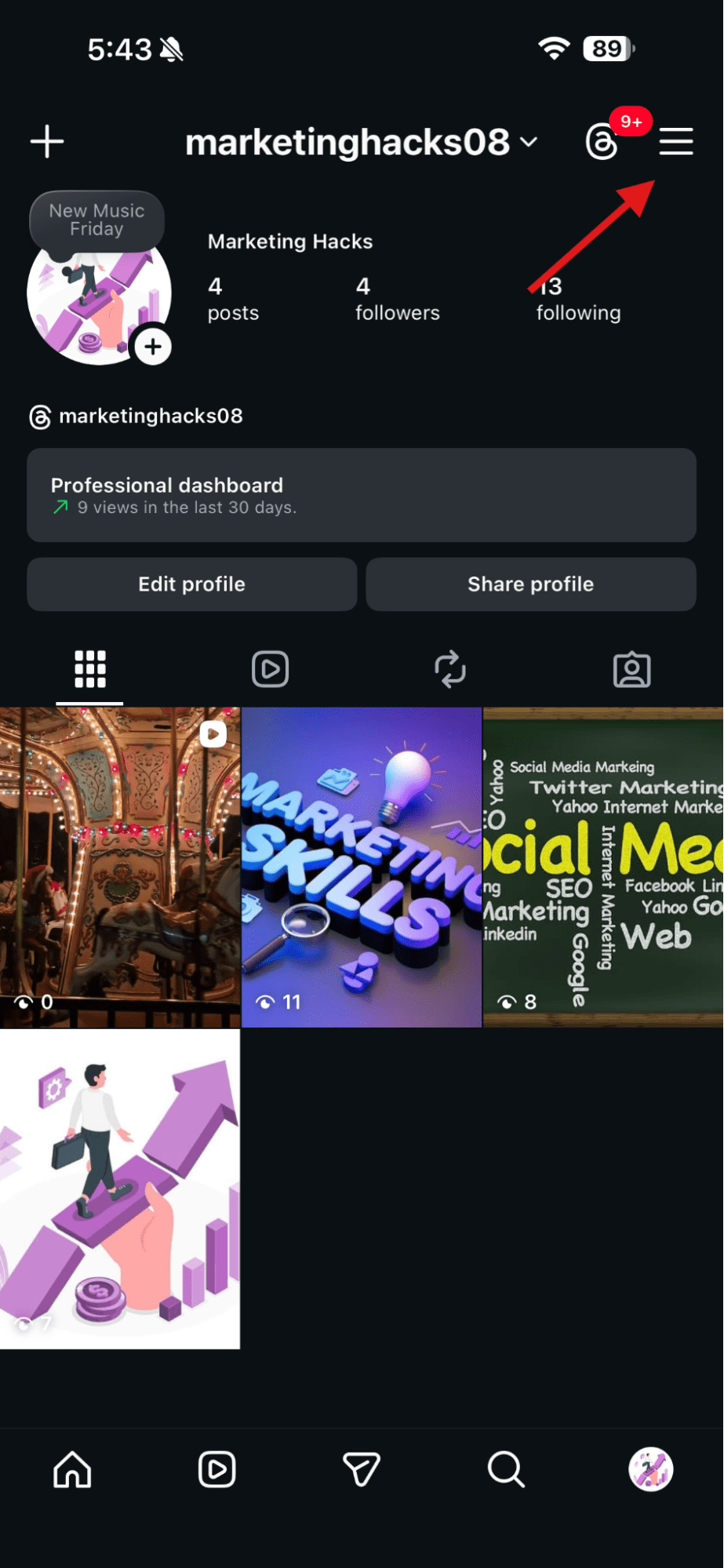Click the Edit profile button
Image resolution: width=724 pixels, height=1568 pixels.
point(191,584)
